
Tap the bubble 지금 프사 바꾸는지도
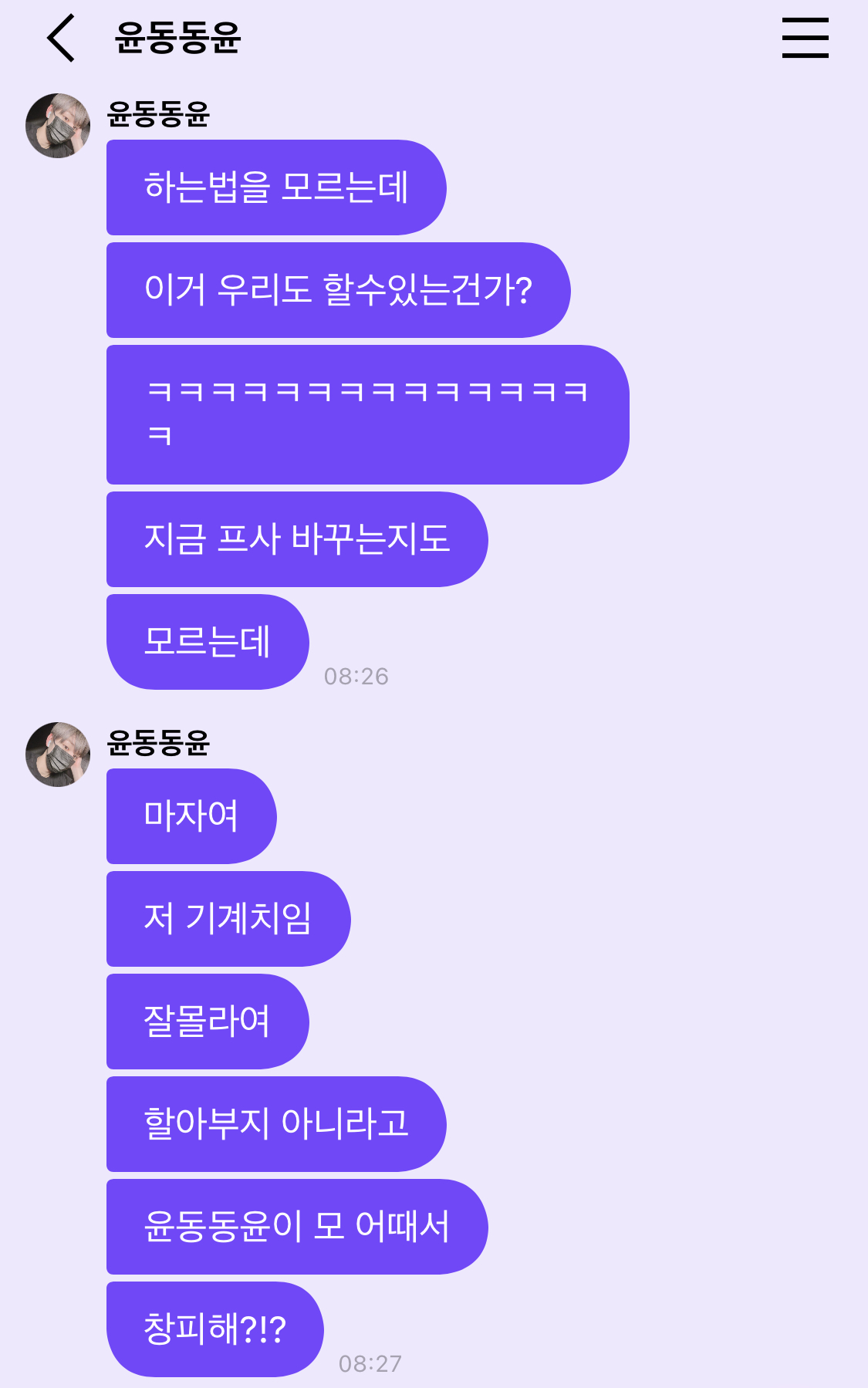(297, 540)
